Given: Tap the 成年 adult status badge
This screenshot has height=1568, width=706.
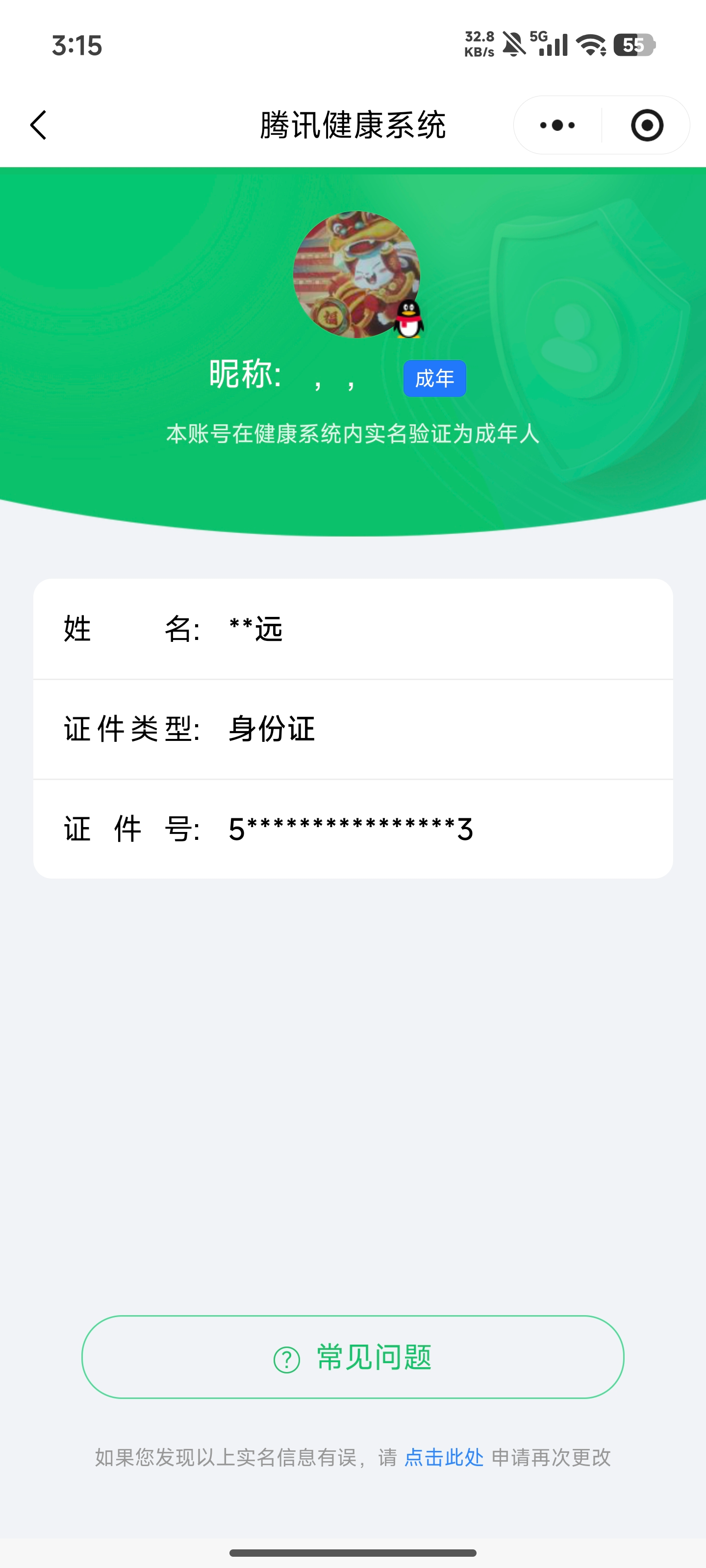Looking at the screenshot, I should click(x=434, y=379).
